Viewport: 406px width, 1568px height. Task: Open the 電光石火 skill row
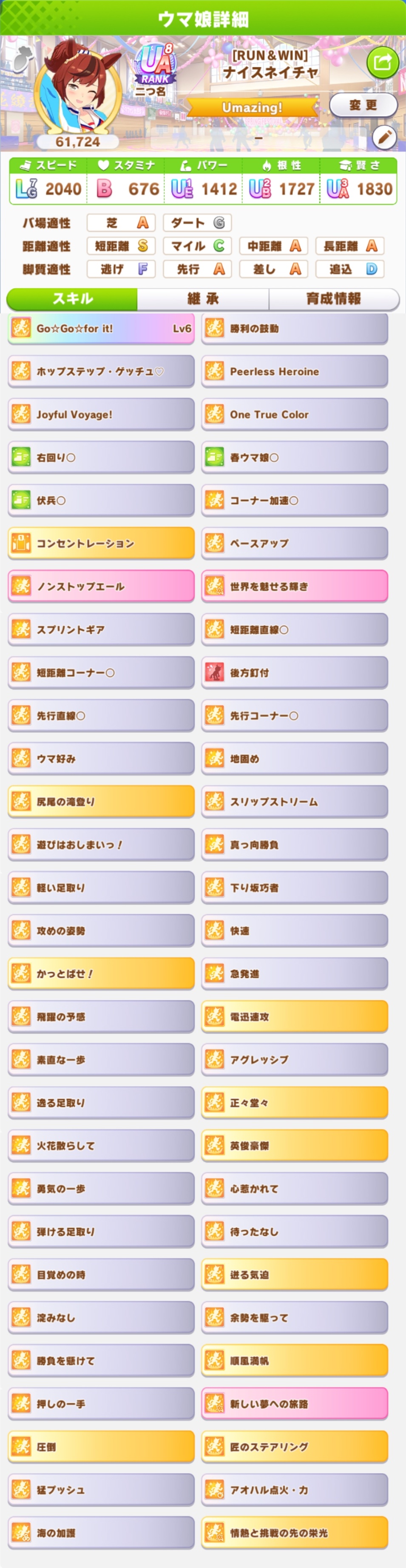point(295,1016)
